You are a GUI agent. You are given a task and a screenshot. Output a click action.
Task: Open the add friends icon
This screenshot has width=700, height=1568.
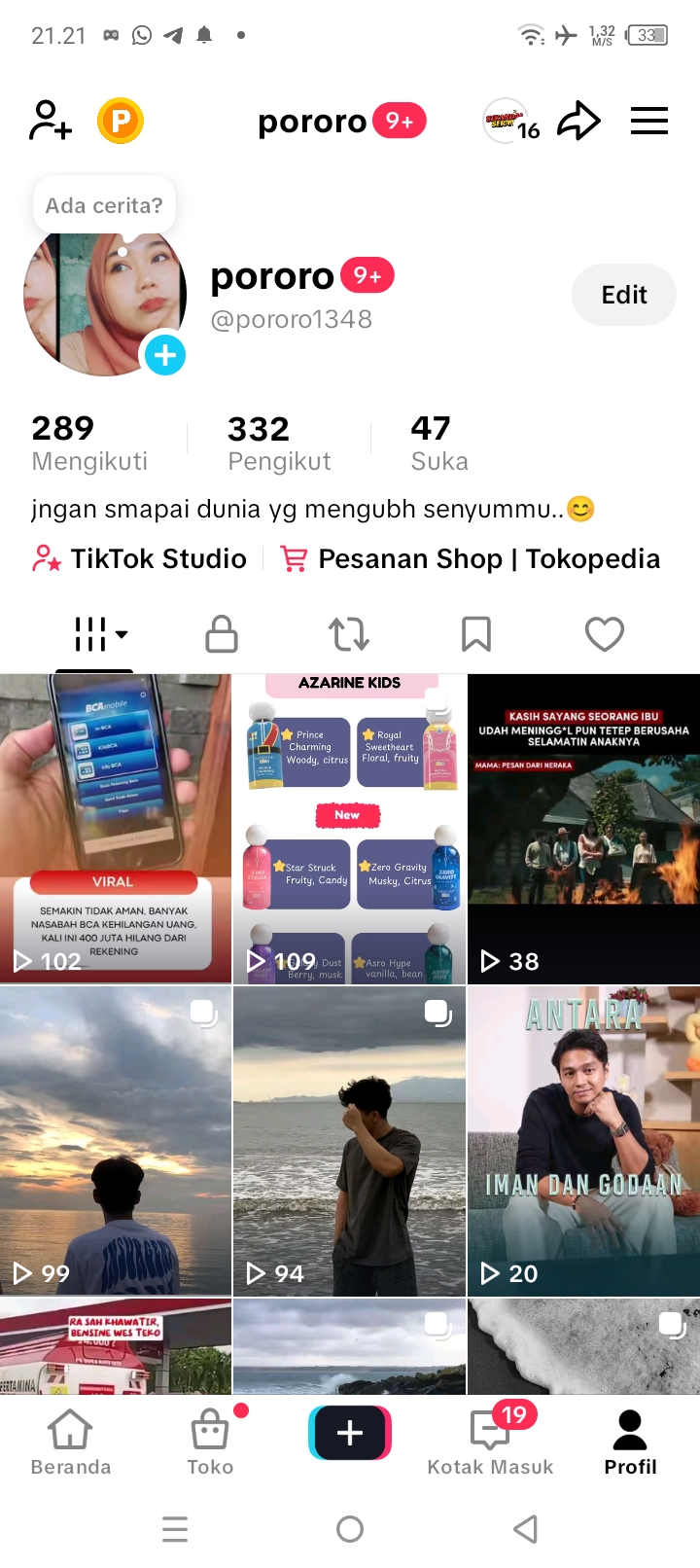point(51,122)
